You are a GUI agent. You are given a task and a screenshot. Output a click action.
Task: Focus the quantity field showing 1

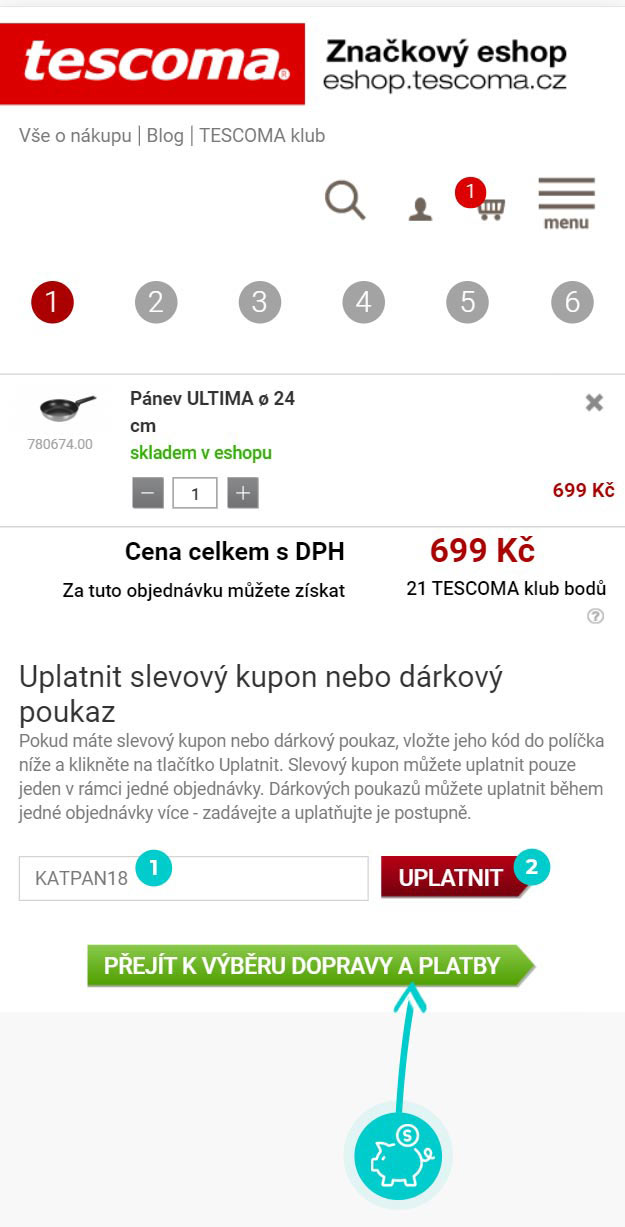coord(195,493)
